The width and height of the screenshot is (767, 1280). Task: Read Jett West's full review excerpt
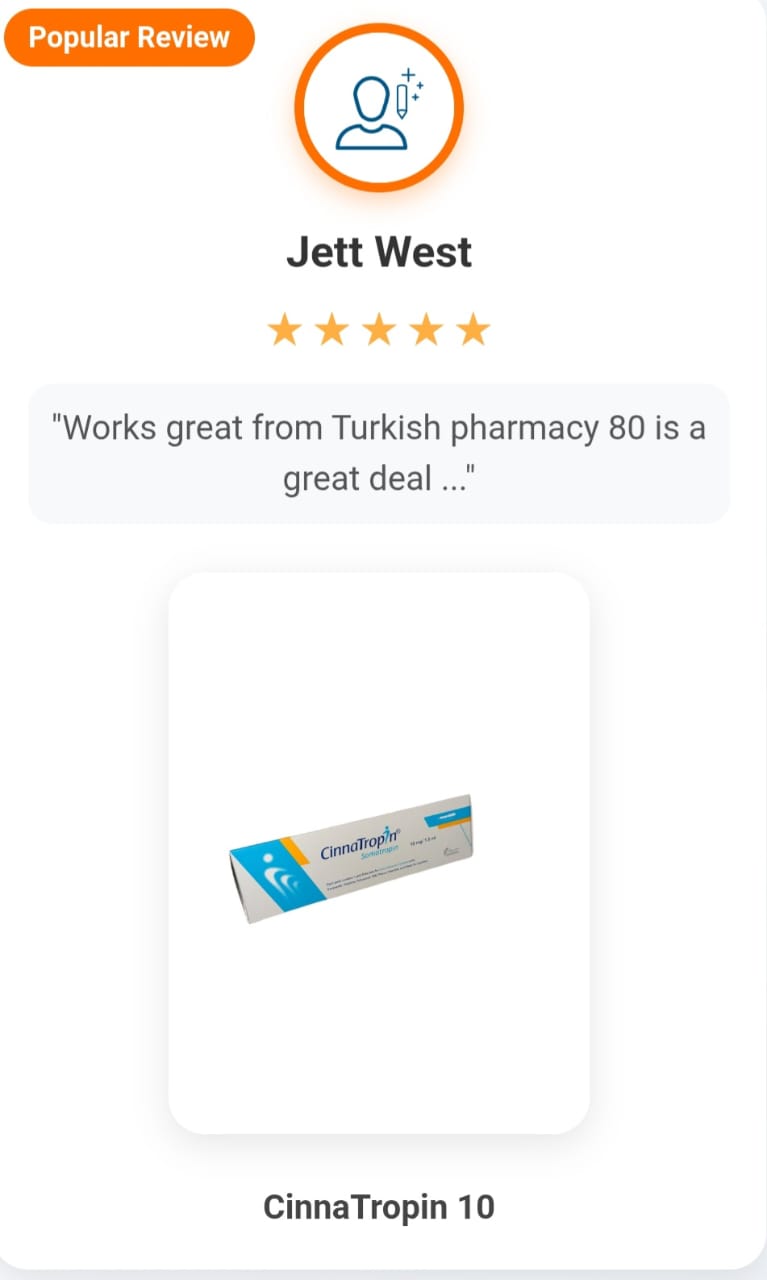tap(378, 453)
